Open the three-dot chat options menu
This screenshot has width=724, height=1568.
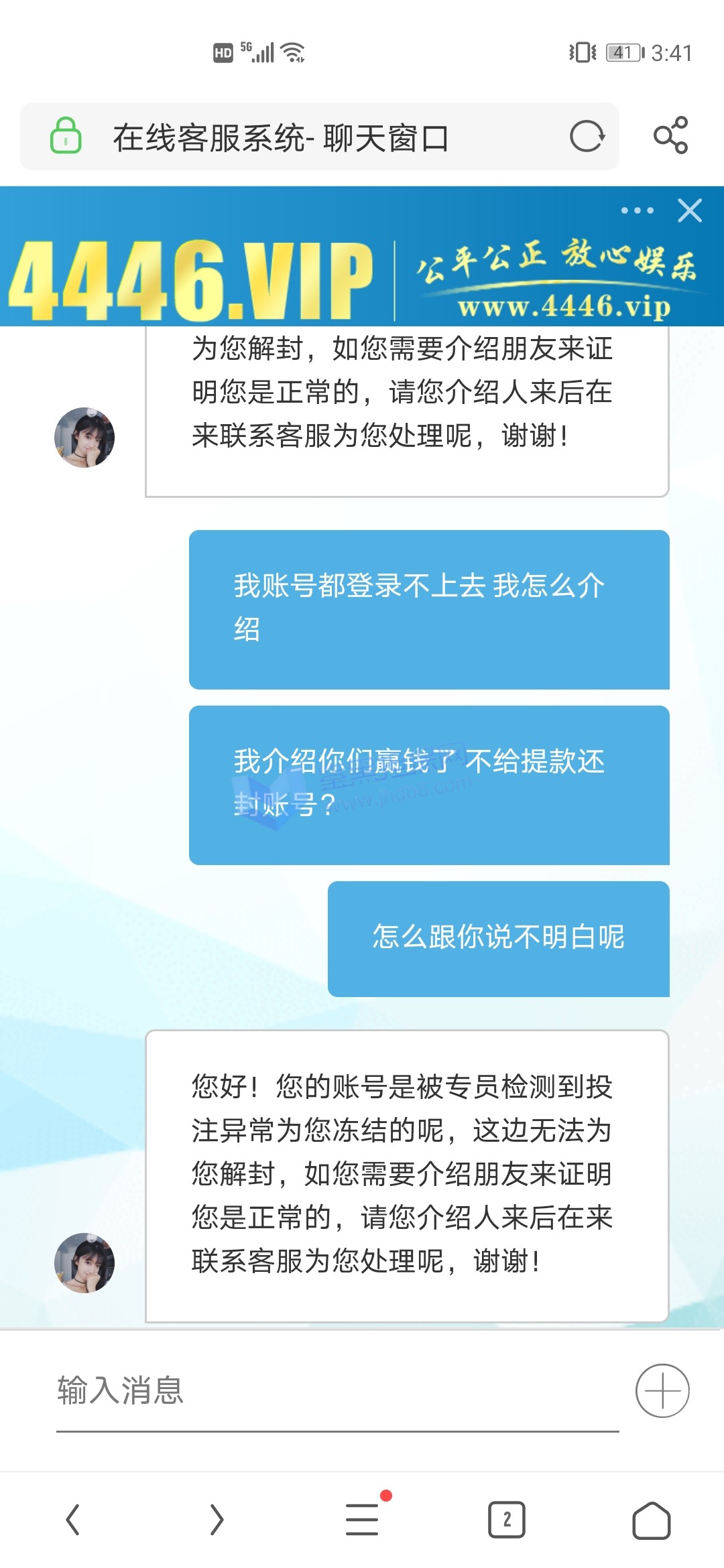(x=637, y=210)
